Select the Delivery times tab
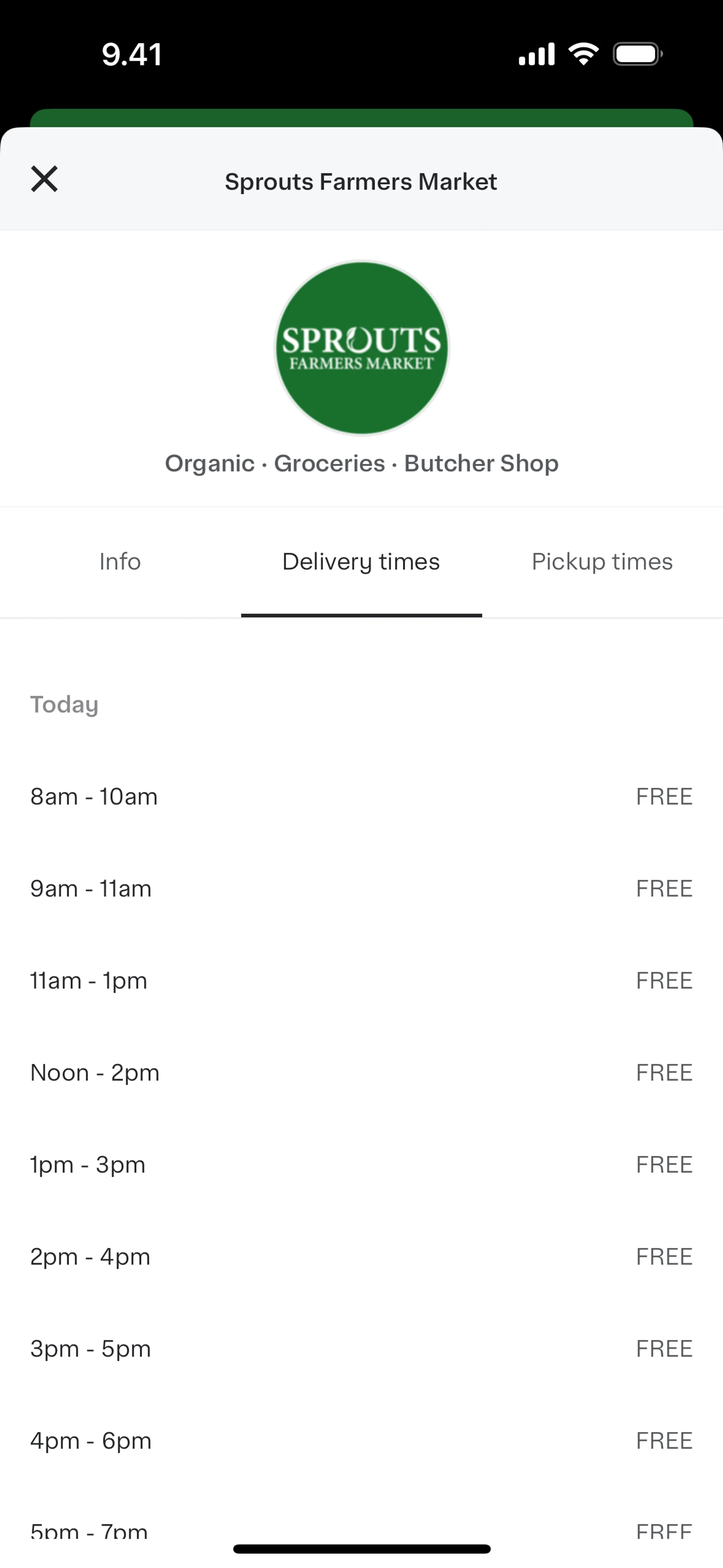Image resolution: width=723 pixels, height=1568 pixels. 361,562
